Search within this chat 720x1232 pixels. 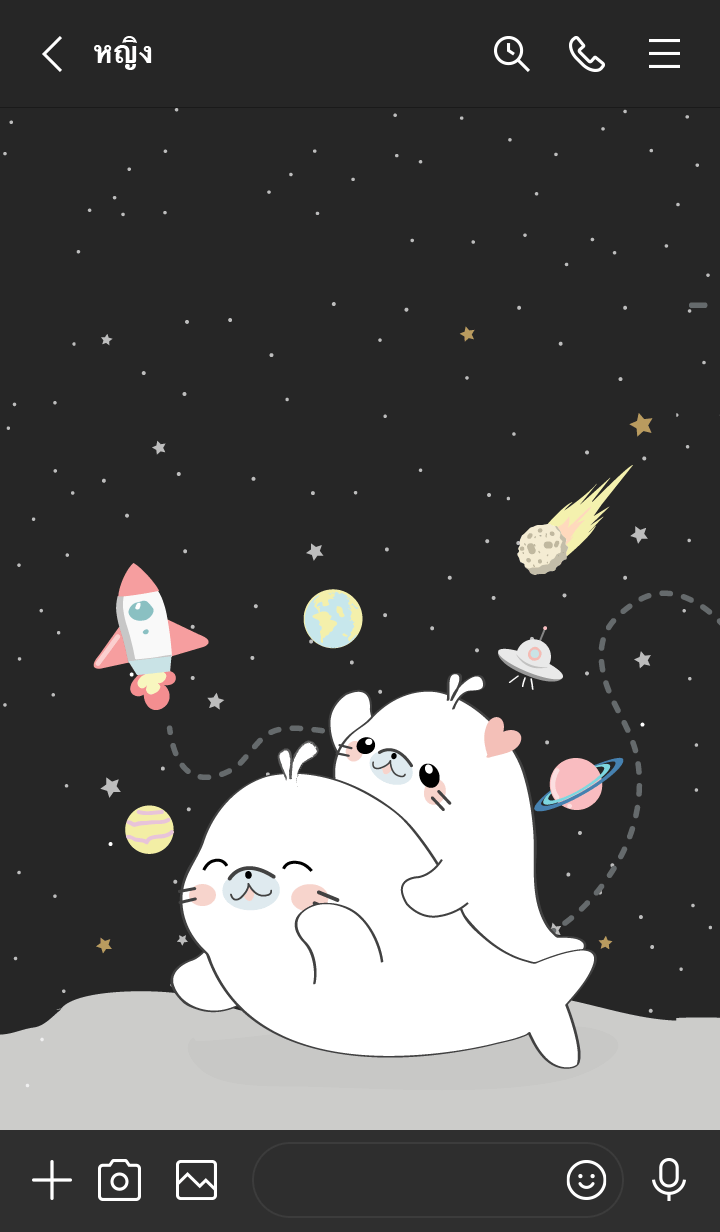point(511,54)
